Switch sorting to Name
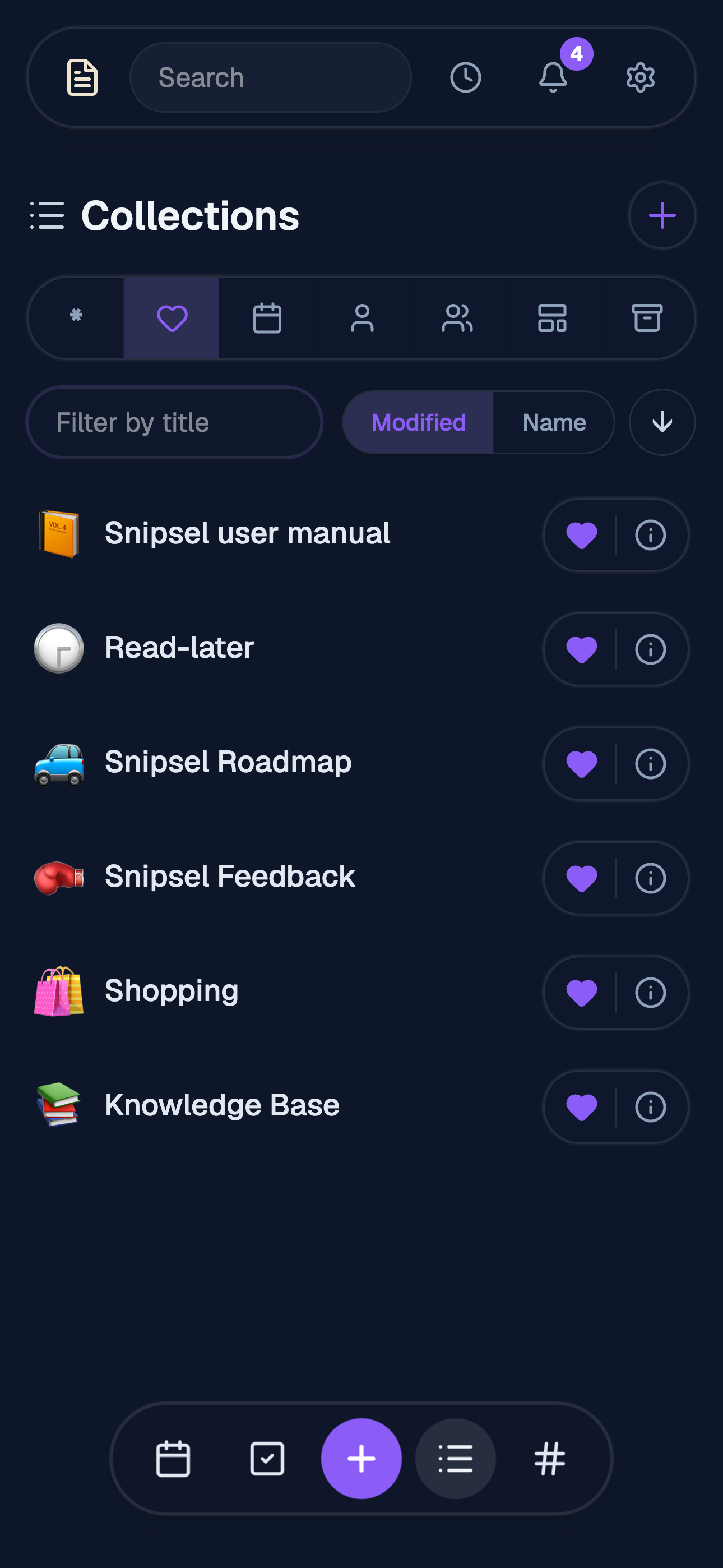This screenshot has height=1568, width=723. 553,422
